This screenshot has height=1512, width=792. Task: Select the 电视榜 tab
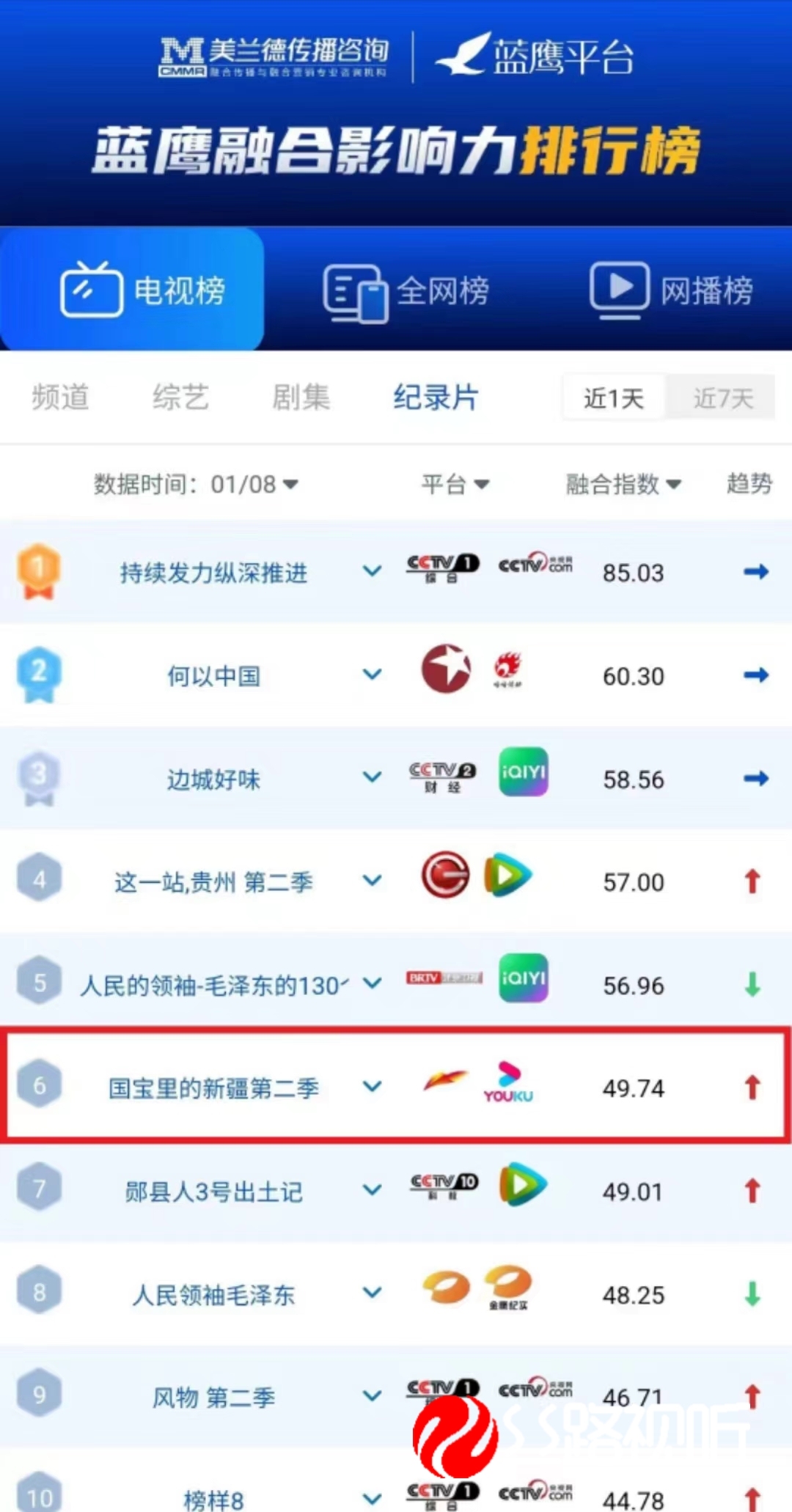pyautogui.click(x=143, y=291)
